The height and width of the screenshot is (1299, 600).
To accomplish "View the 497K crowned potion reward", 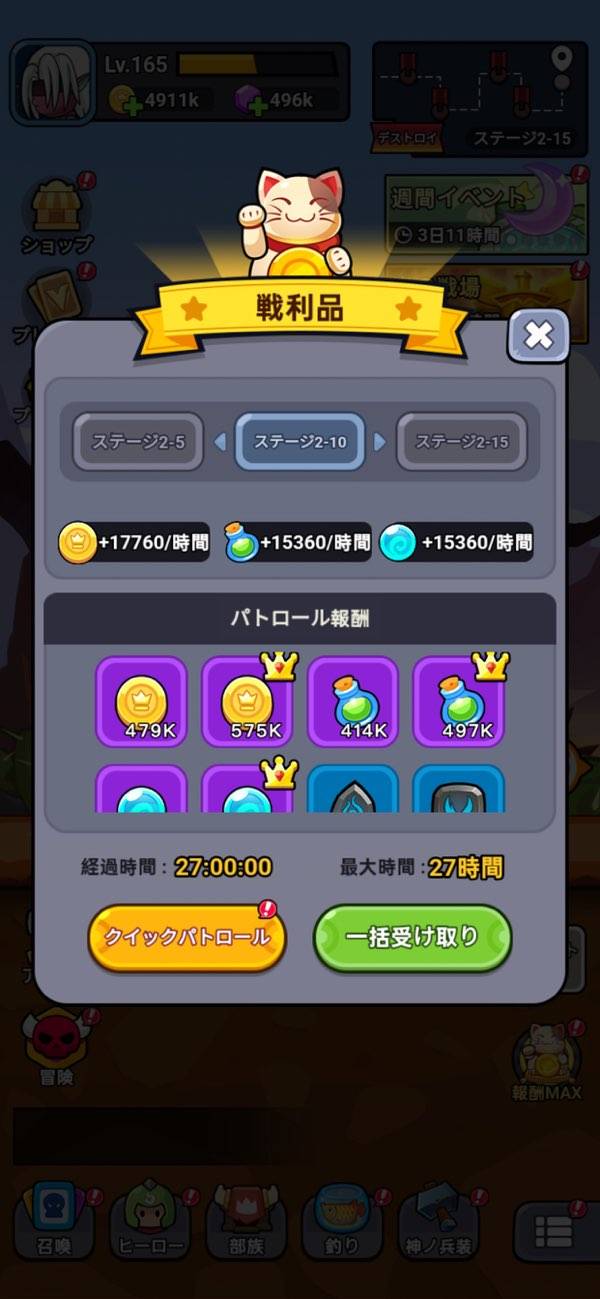I will [458, 701].
